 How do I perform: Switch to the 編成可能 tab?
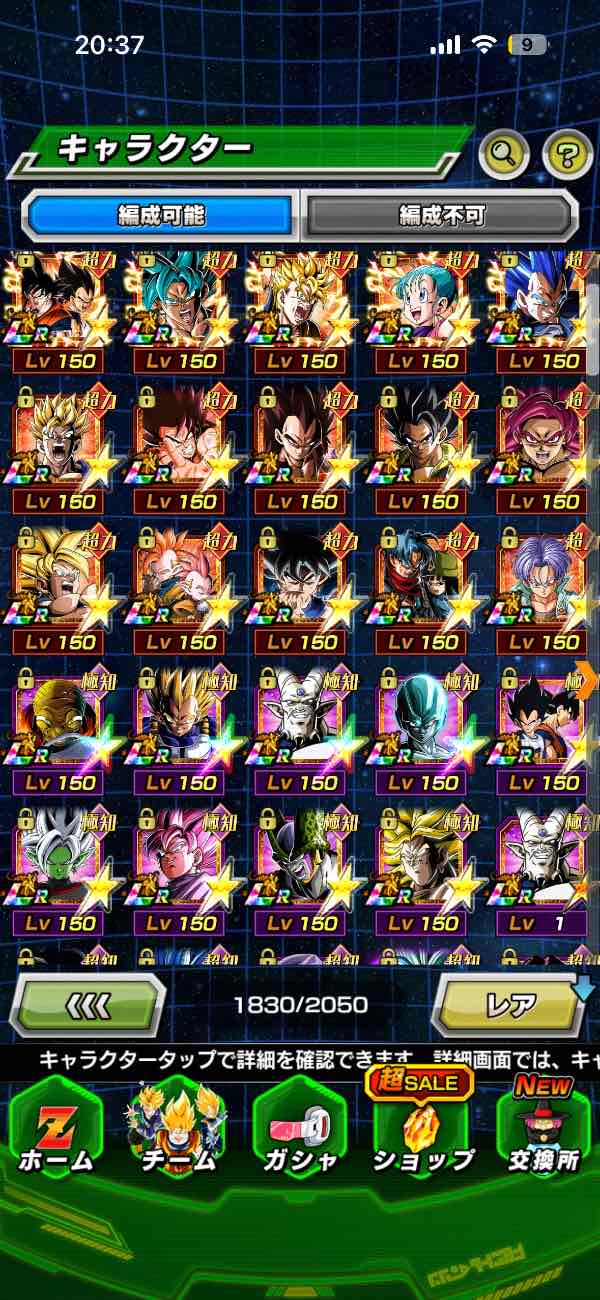pyautogui.click(x=160, y=215)
